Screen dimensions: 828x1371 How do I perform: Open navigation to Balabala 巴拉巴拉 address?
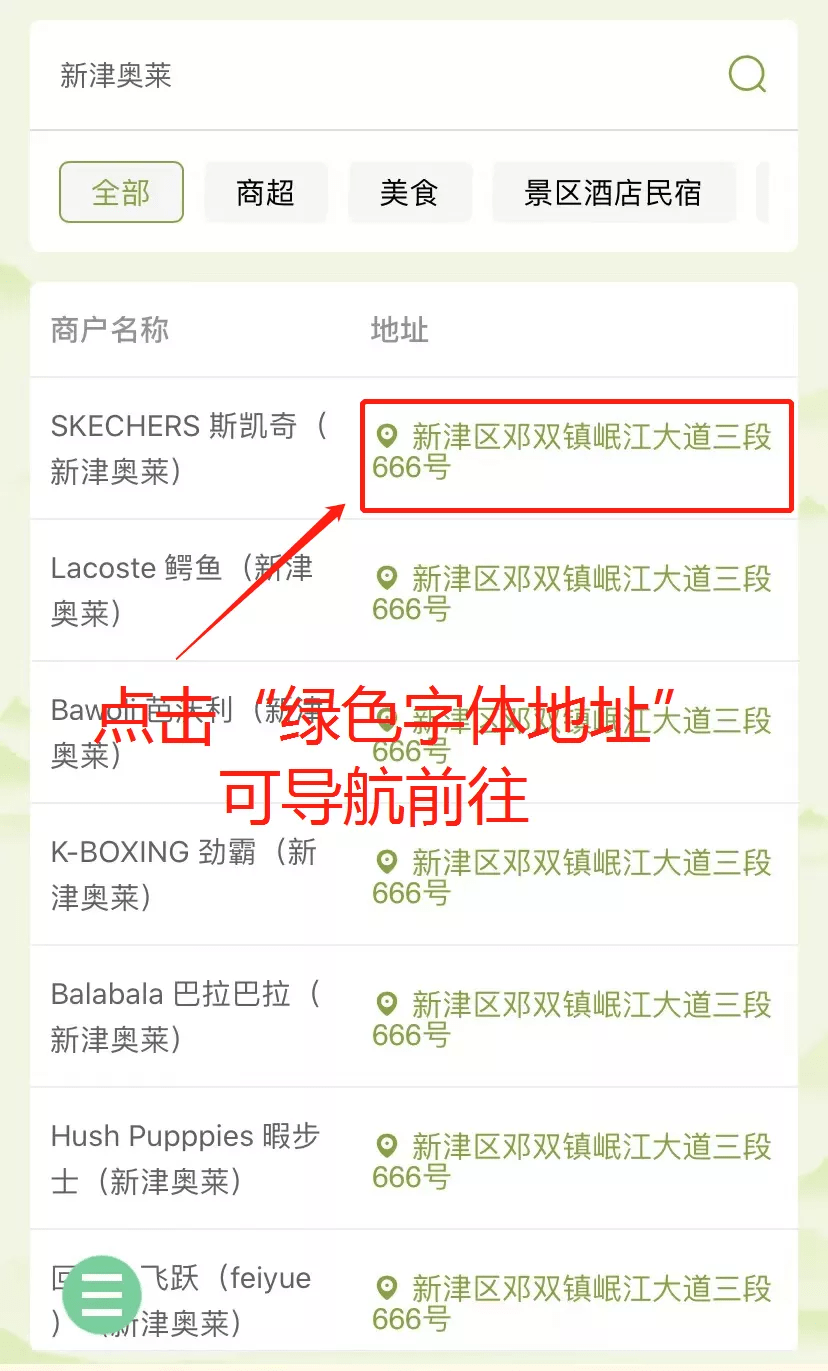tap(572, 1019)
